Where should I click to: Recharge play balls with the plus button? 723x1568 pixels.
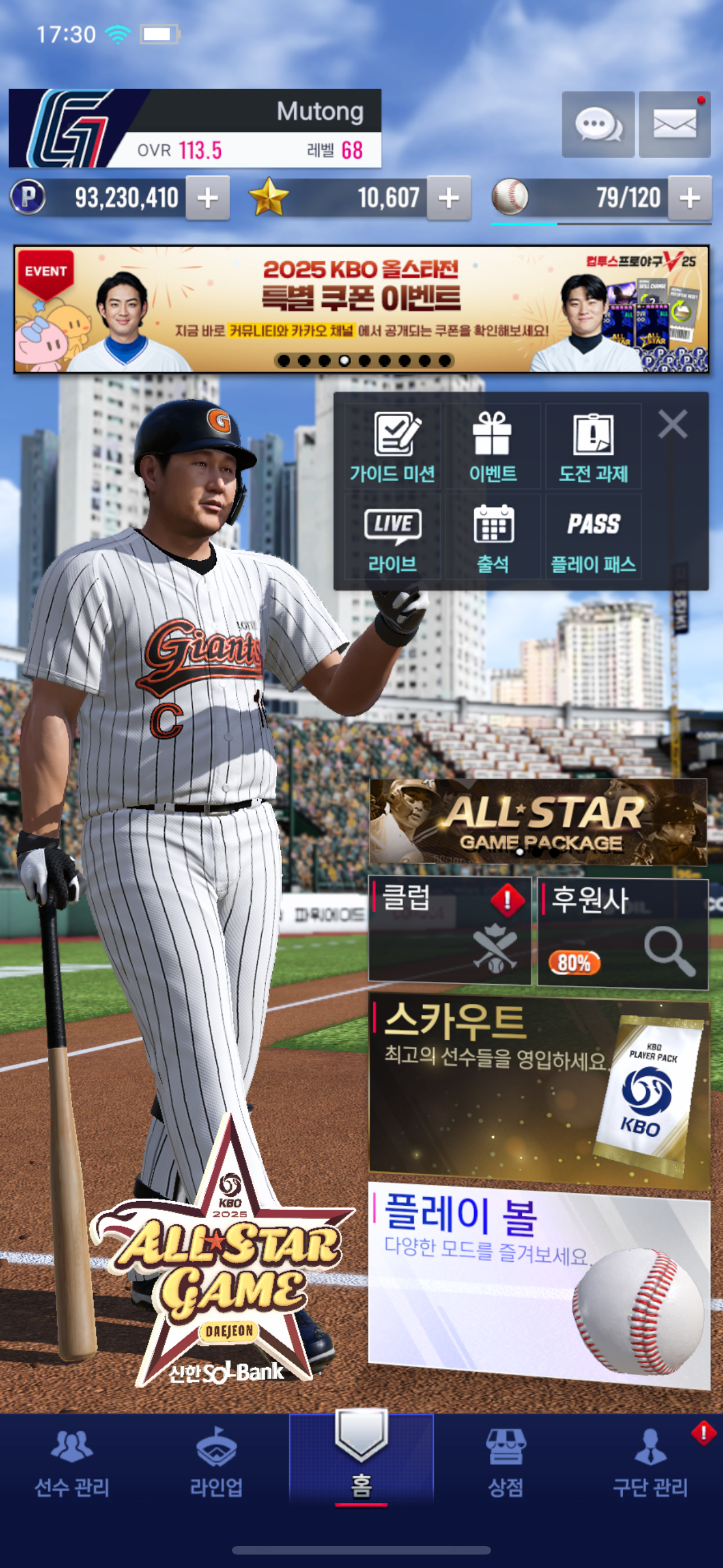point(689,198)
